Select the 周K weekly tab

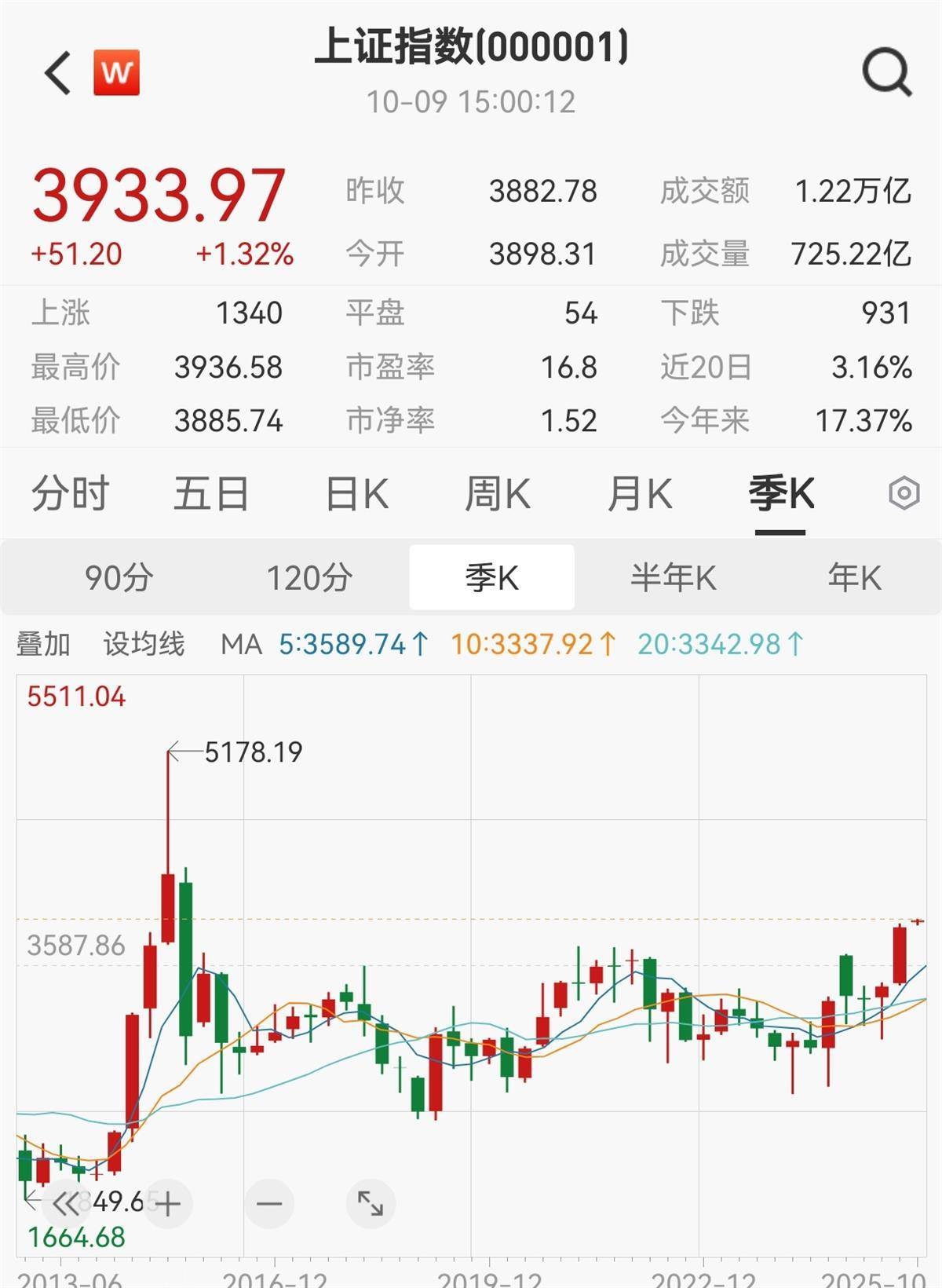[x=498, y=495]
